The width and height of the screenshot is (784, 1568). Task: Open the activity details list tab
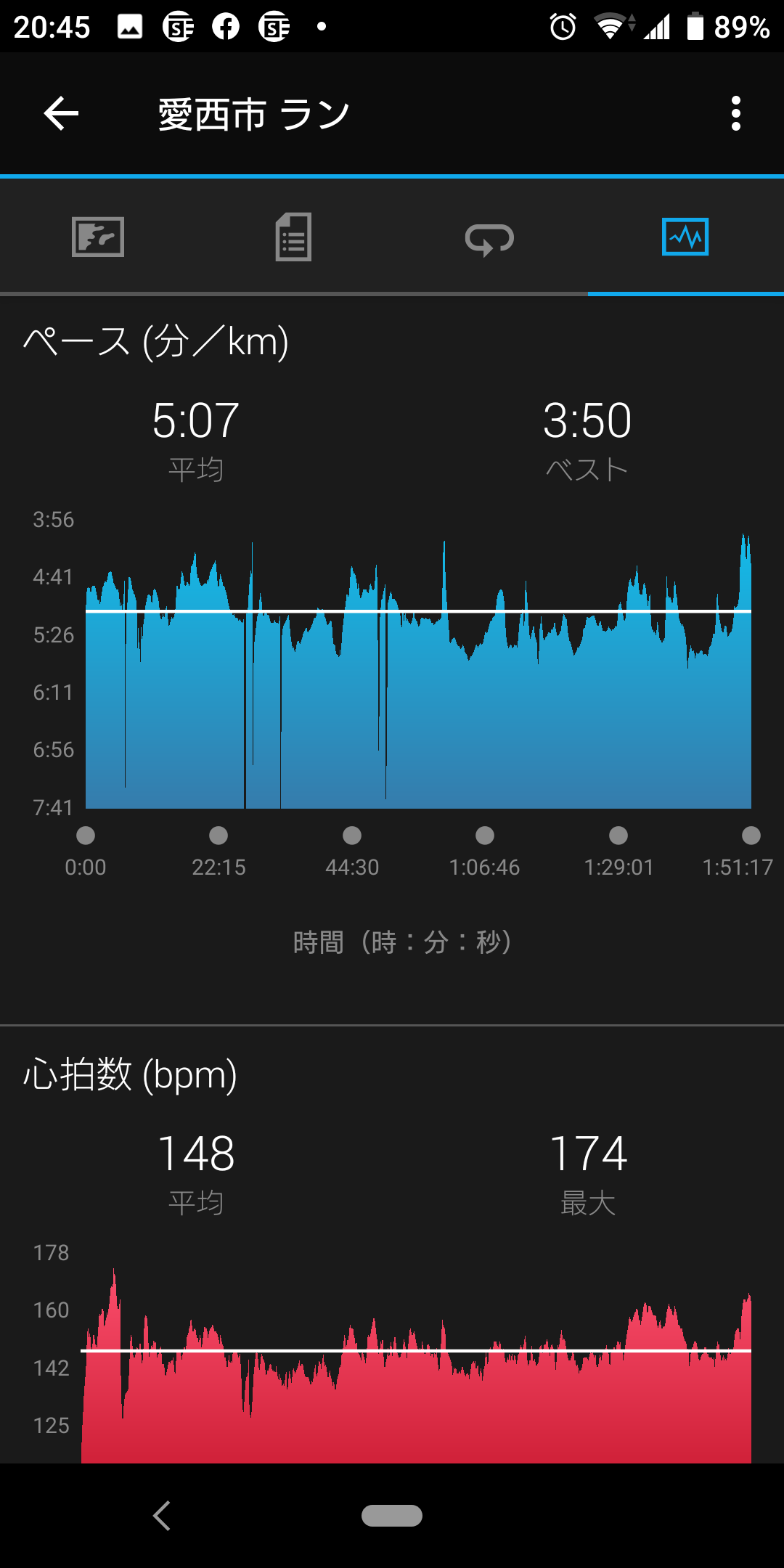pos(293,237)
